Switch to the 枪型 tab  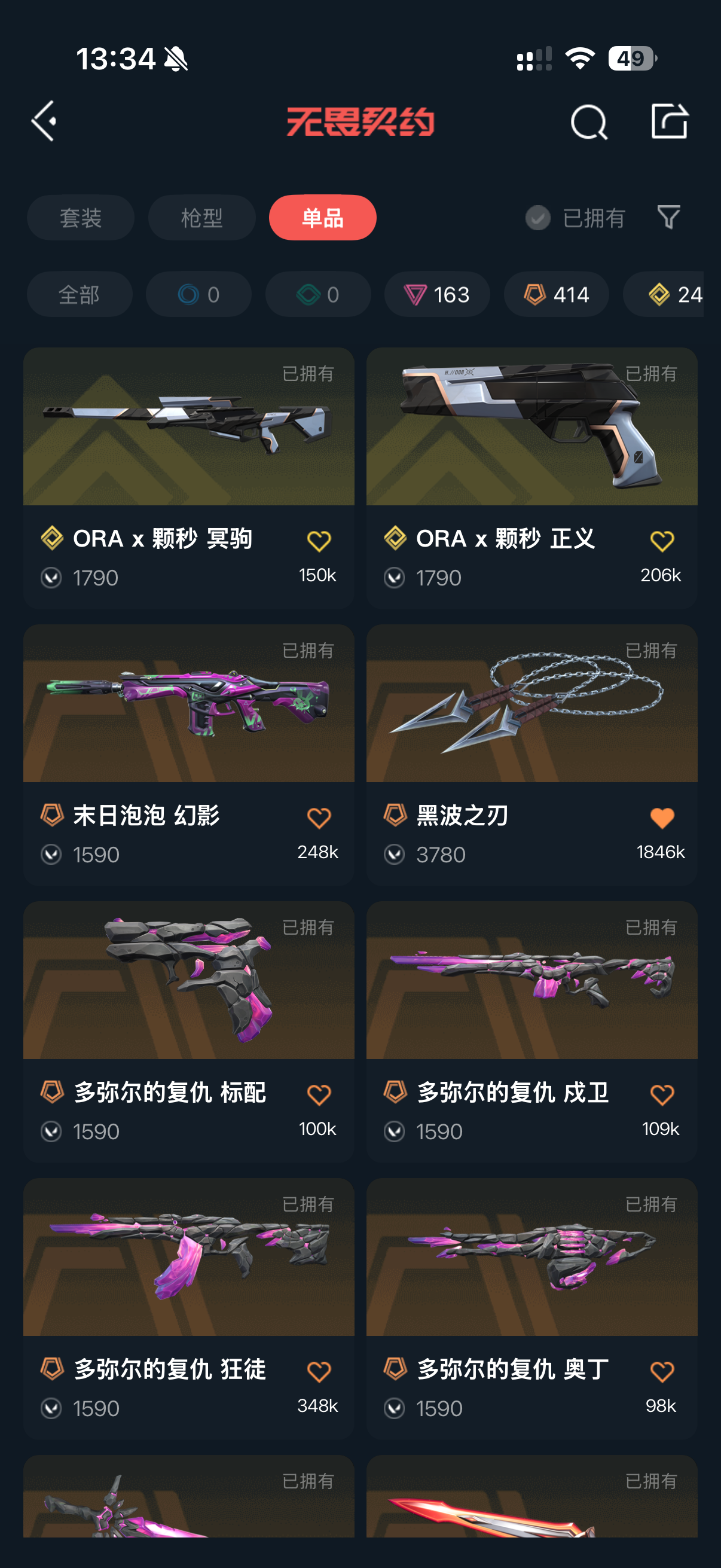[201, 217]
